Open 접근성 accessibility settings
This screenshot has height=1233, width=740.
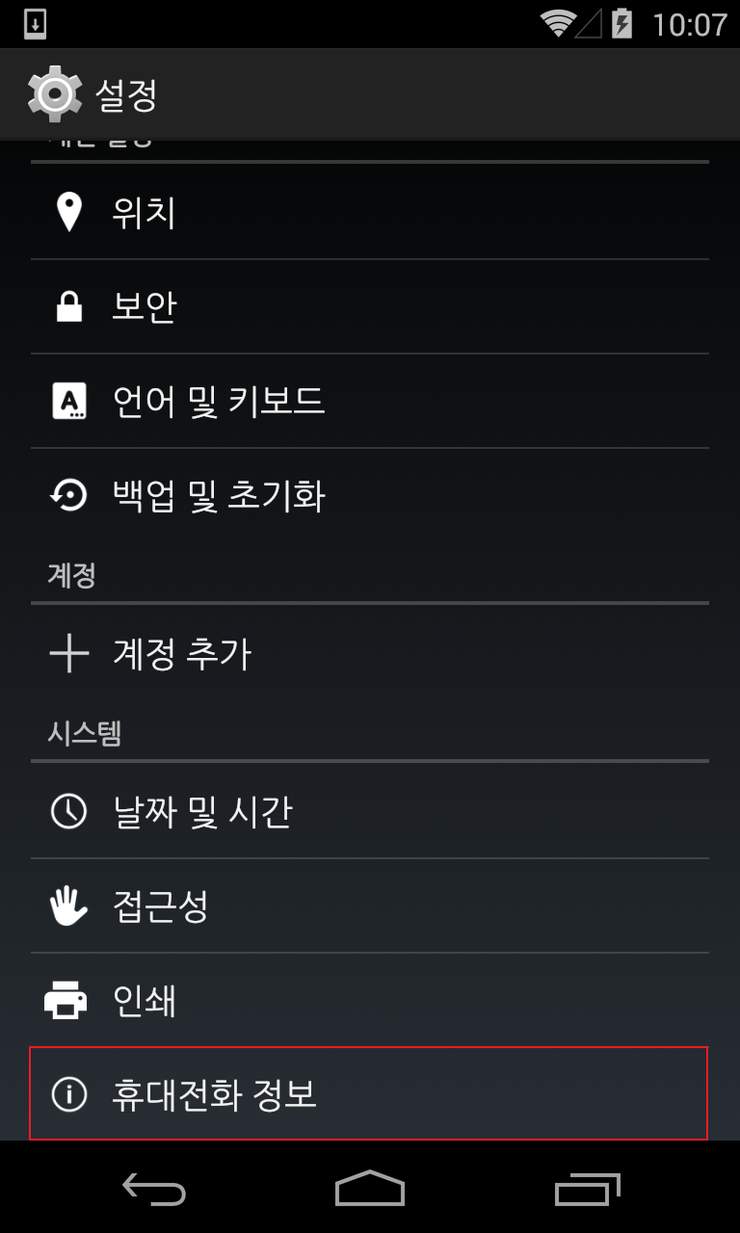368,906
